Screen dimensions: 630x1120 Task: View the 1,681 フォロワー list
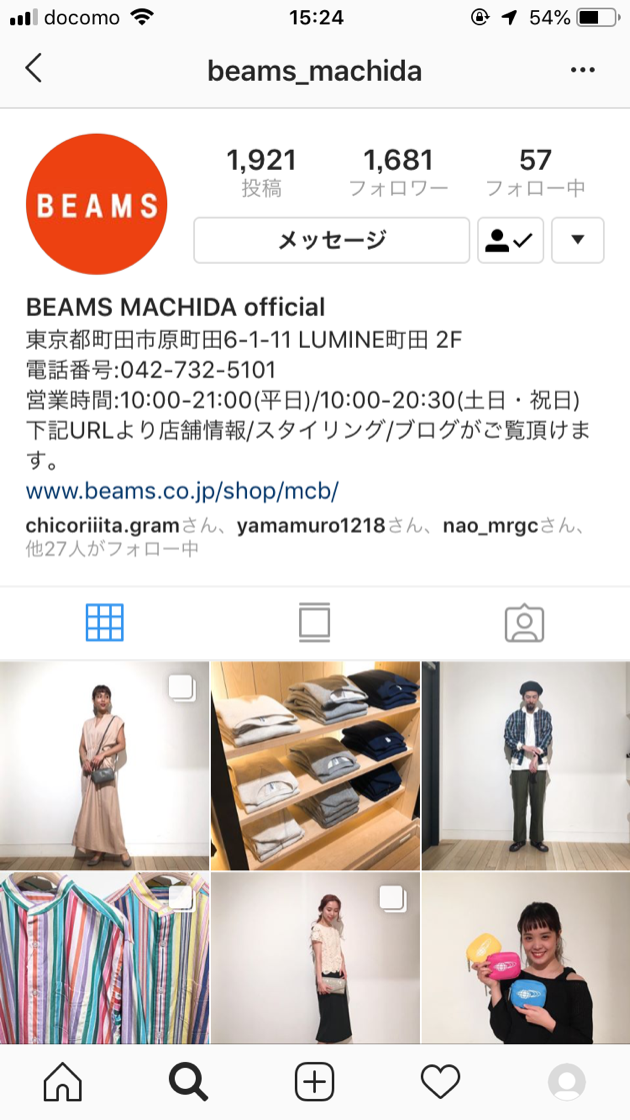click(x=398, y=172)
